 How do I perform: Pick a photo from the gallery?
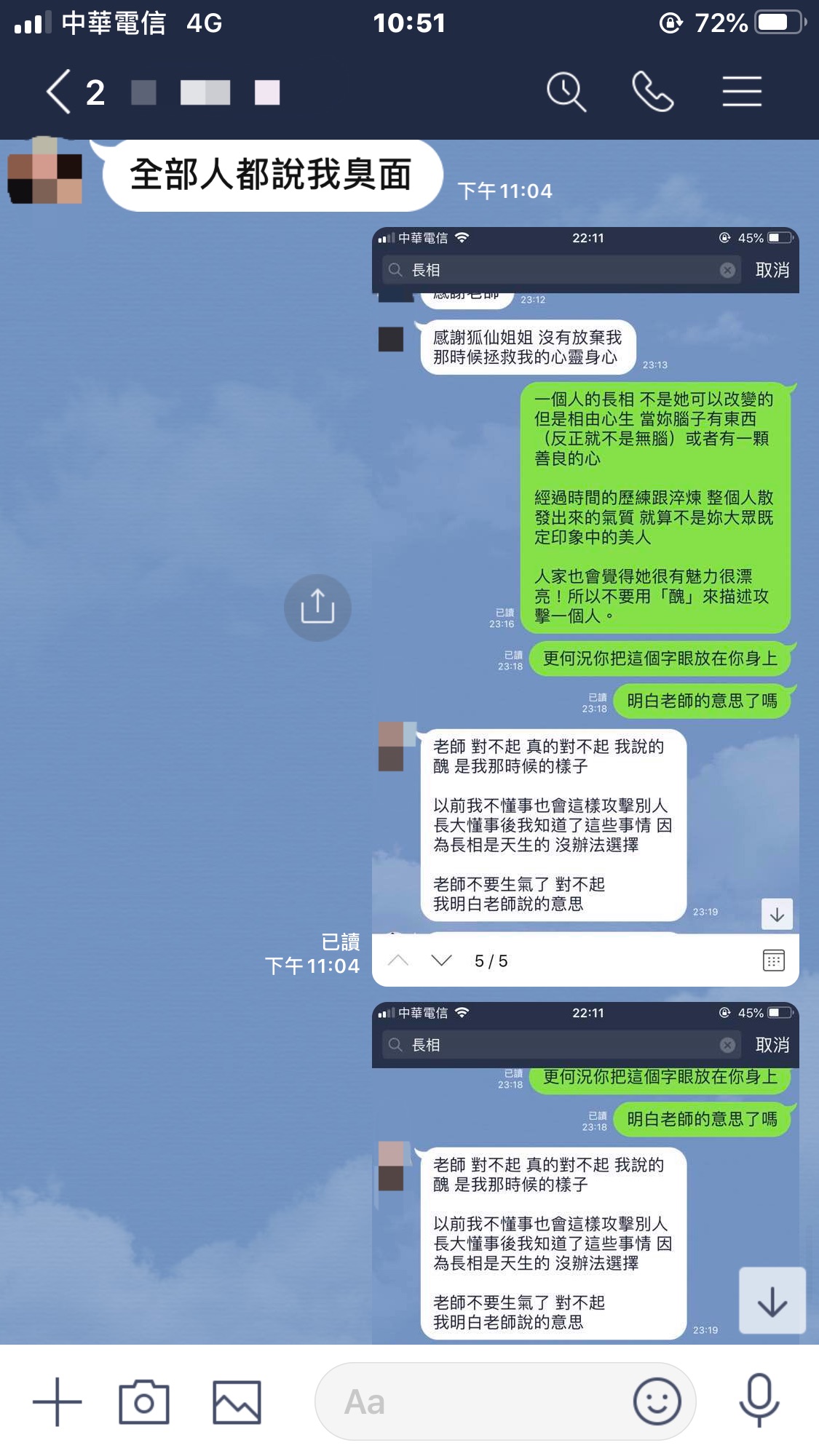point(237,1401)
